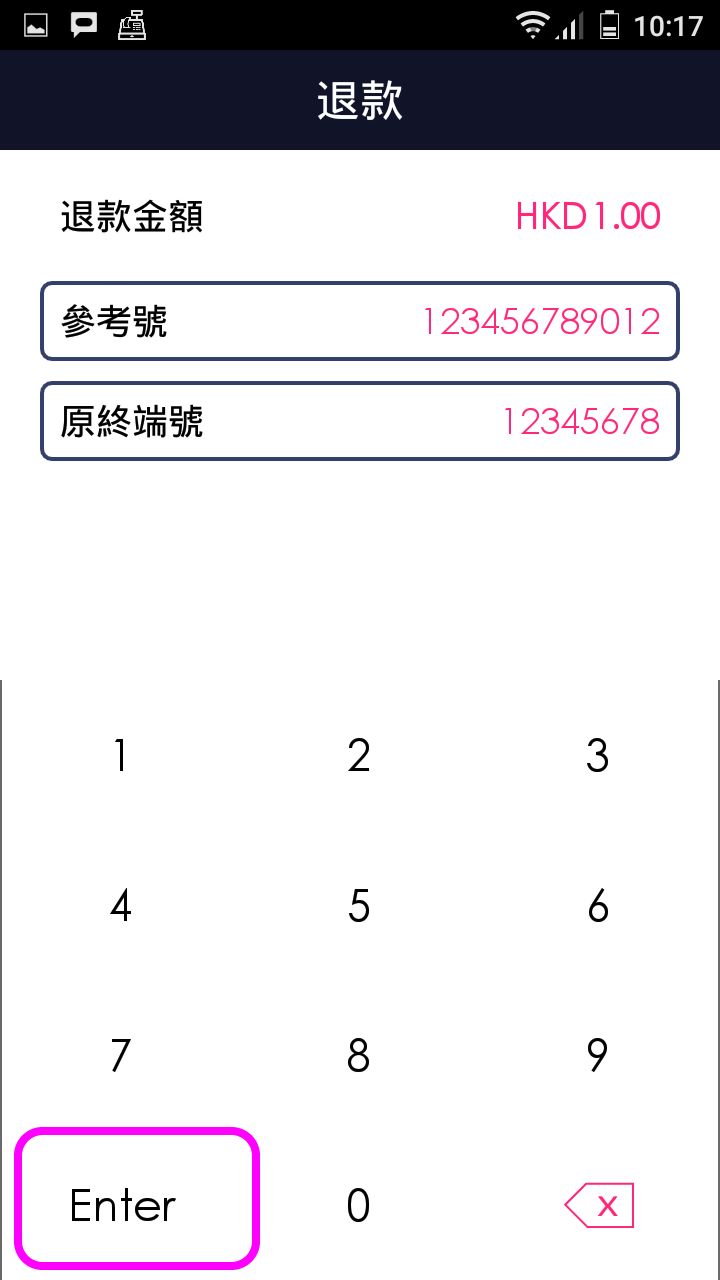
Task: Add a 0 using the keypad
Action: pos(359,1205)
